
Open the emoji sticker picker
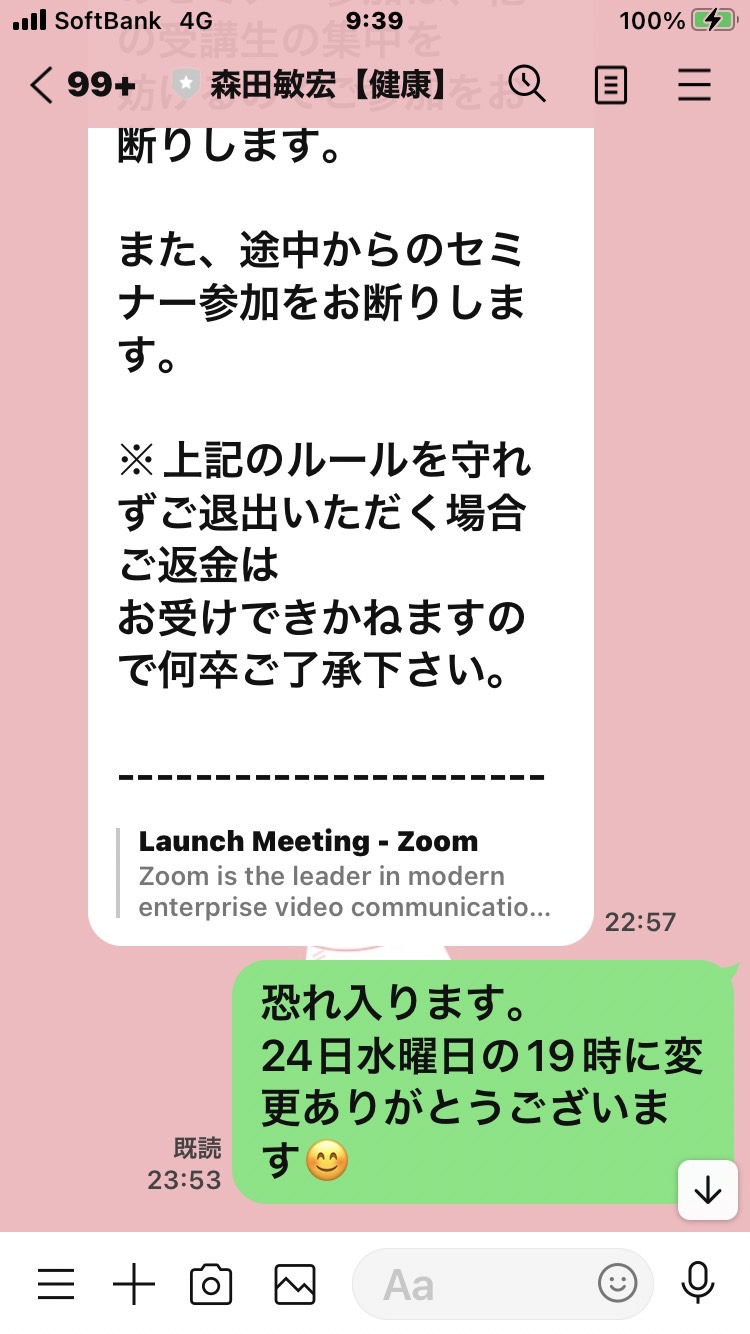617,1284
